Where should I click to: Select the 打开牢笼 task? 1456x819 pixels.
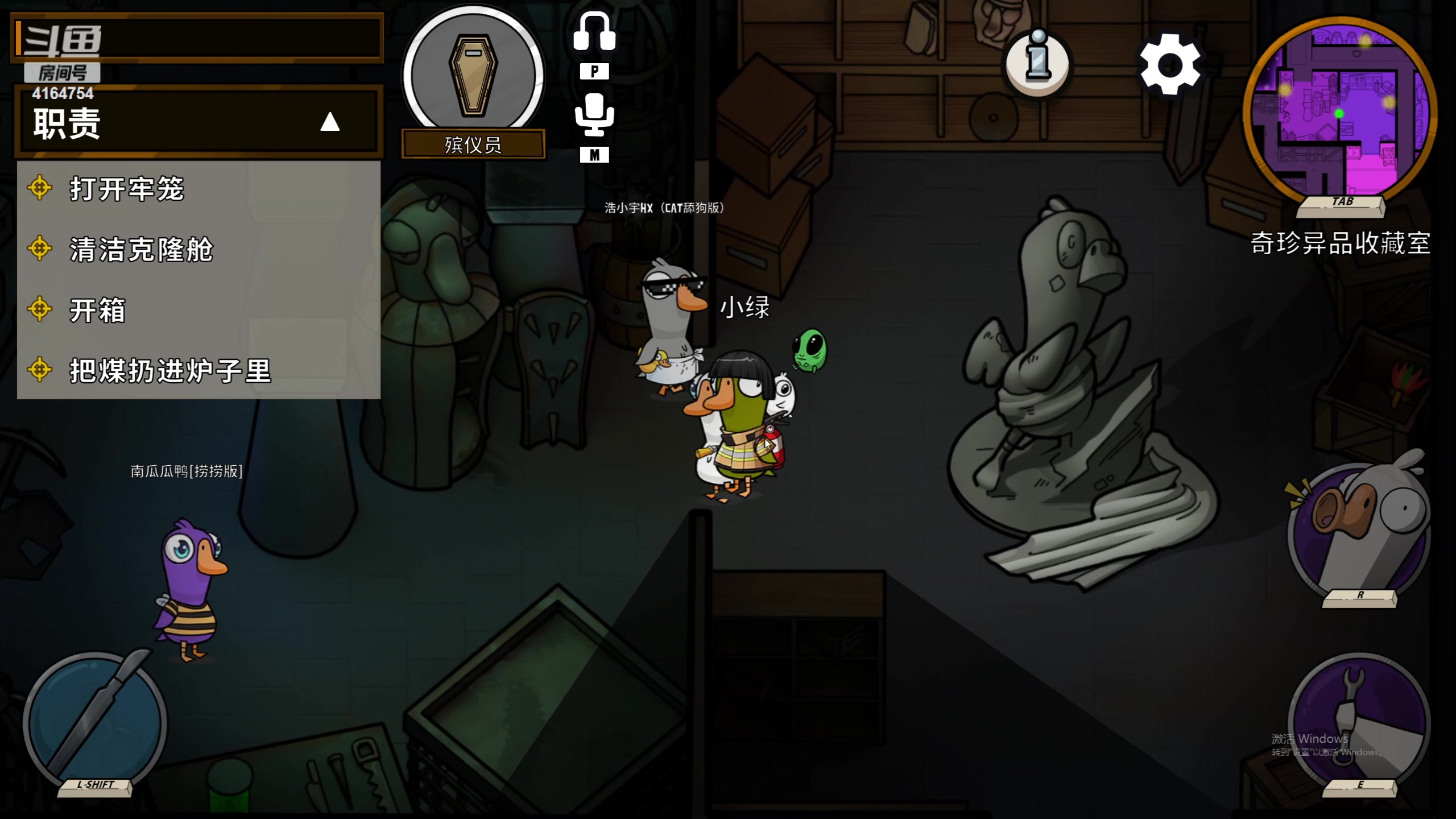126,189
